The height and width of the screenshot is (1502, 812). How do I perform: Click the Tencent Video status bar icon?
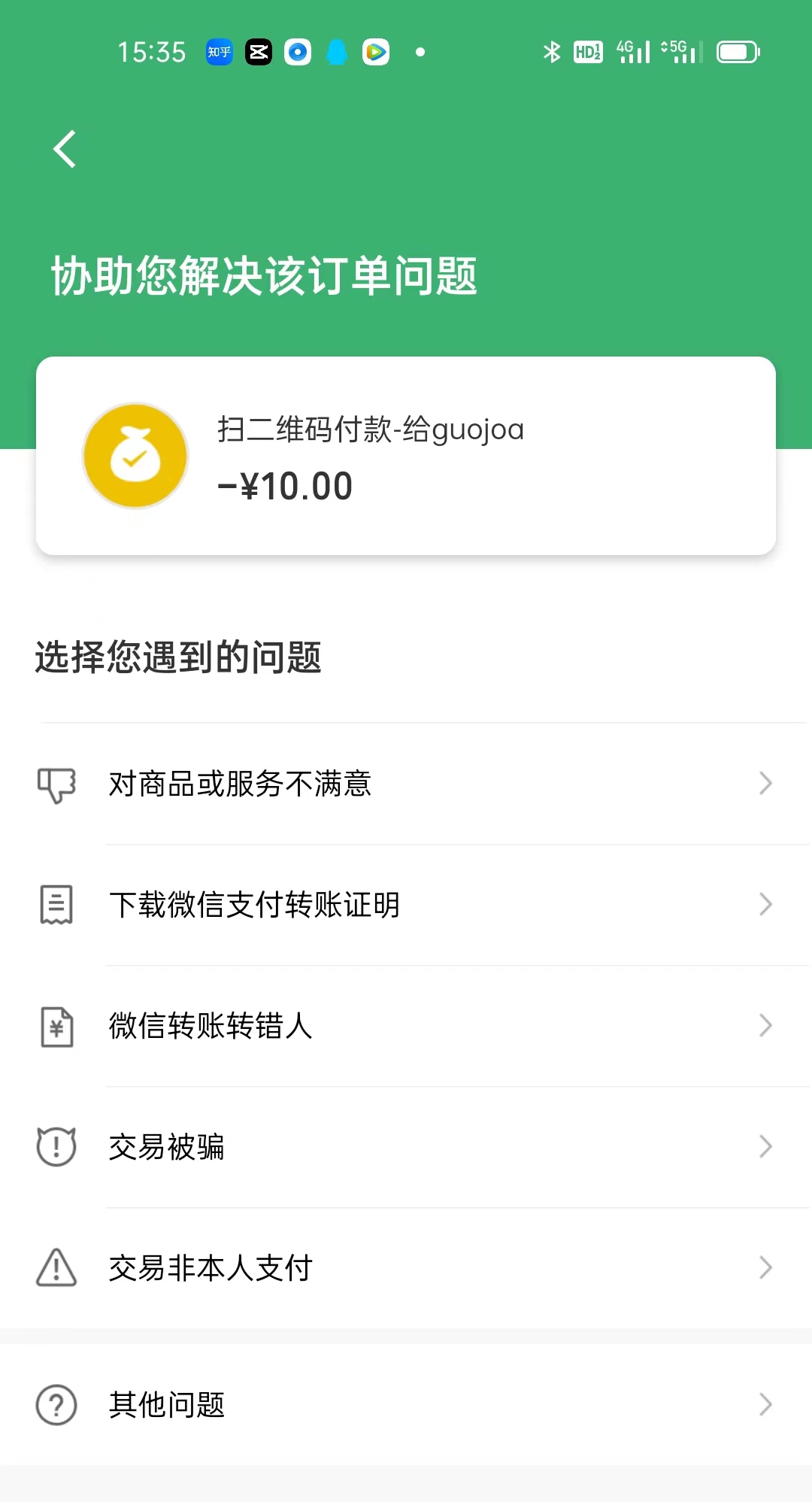coord(377,52)
